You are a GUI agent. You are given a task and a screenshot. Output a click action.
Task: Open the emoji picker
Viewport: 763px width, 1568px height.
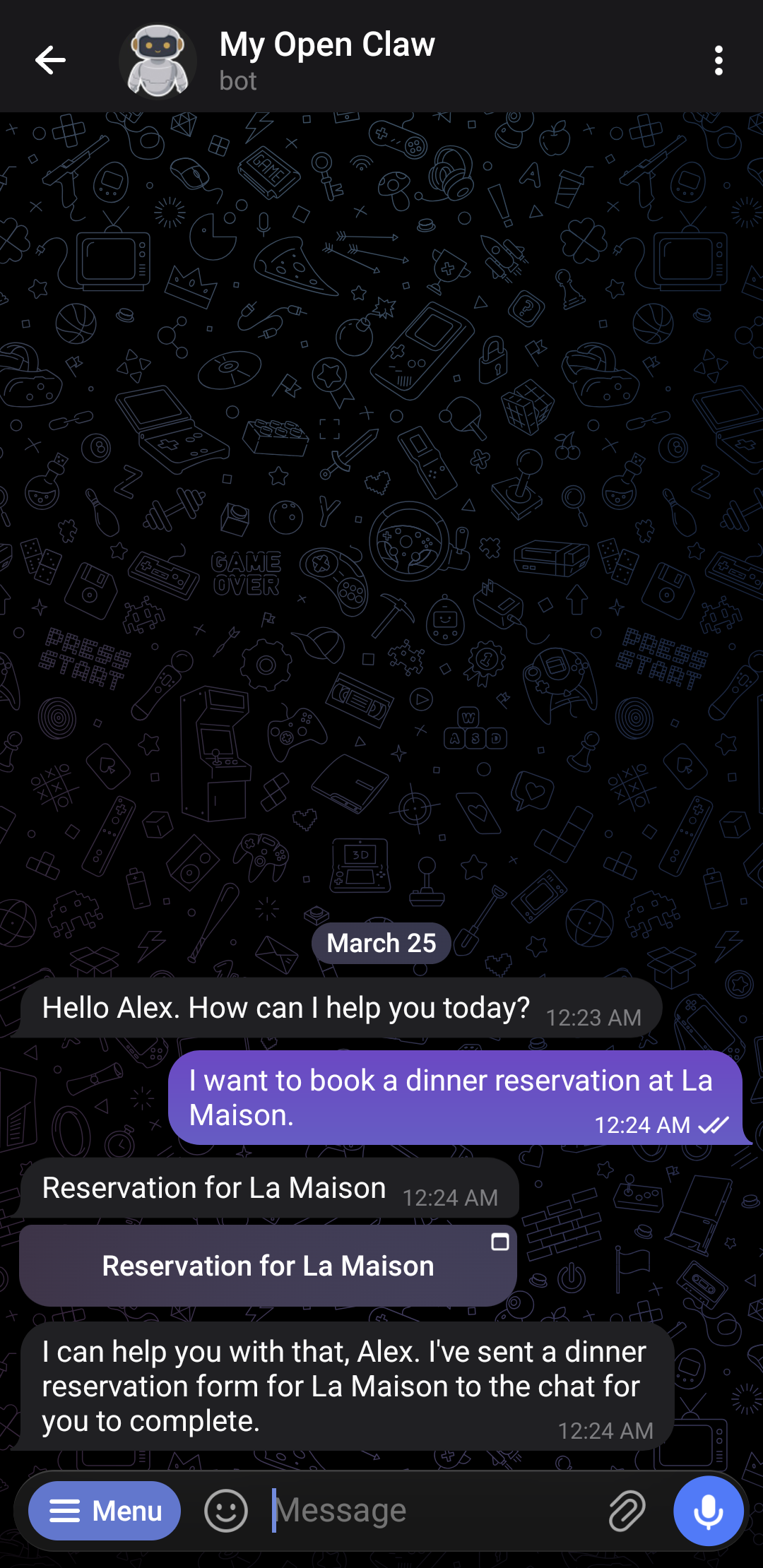point(226,1511)
